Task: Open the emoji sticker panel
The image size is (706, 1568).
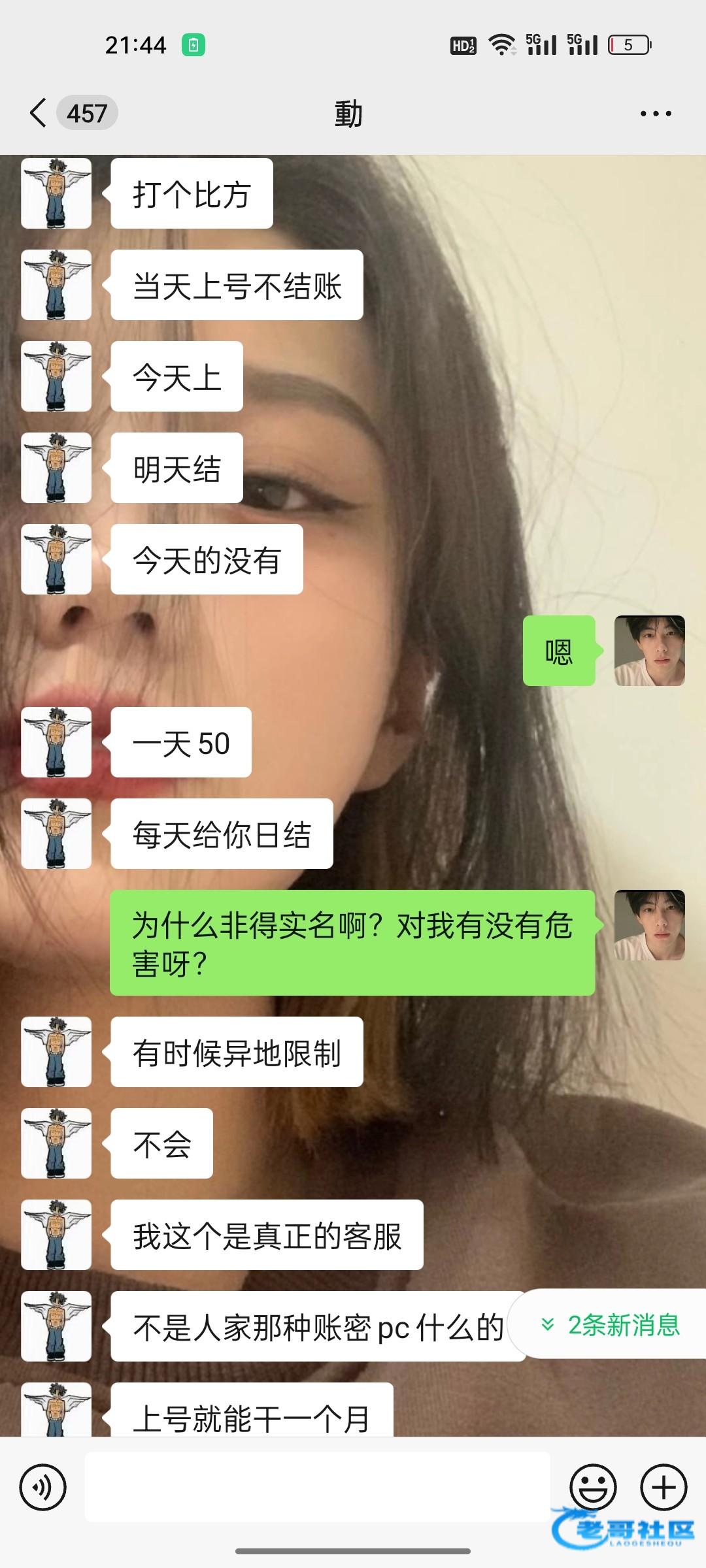Action: 593,1488
